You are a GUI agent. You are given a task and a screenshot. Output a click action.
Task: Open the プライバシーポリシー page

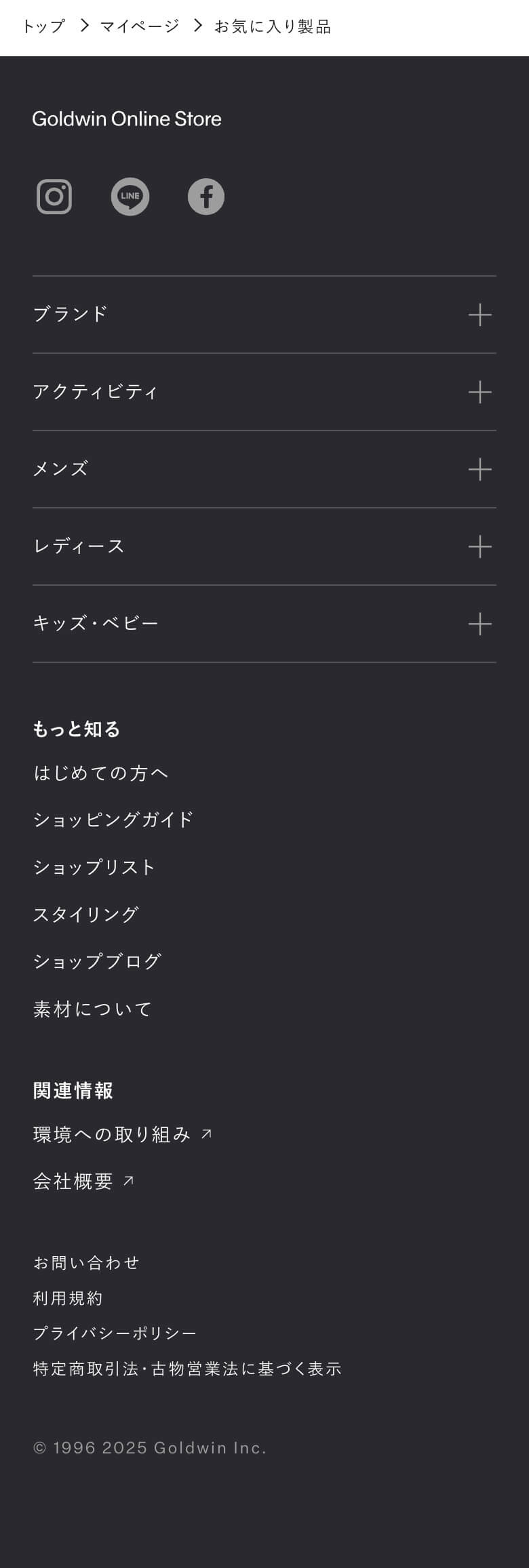(x=115, y=1333)
